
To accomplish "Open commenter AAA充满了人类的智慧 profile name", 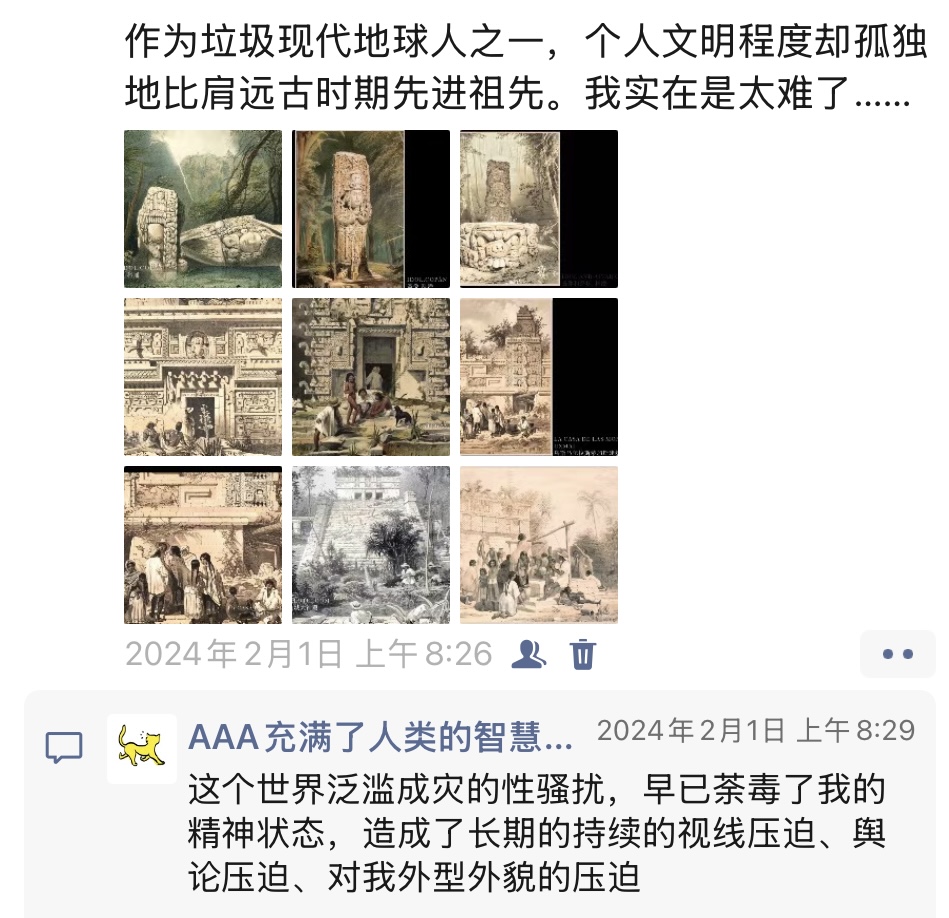I will pyautogui.click(x=380, y=738).
